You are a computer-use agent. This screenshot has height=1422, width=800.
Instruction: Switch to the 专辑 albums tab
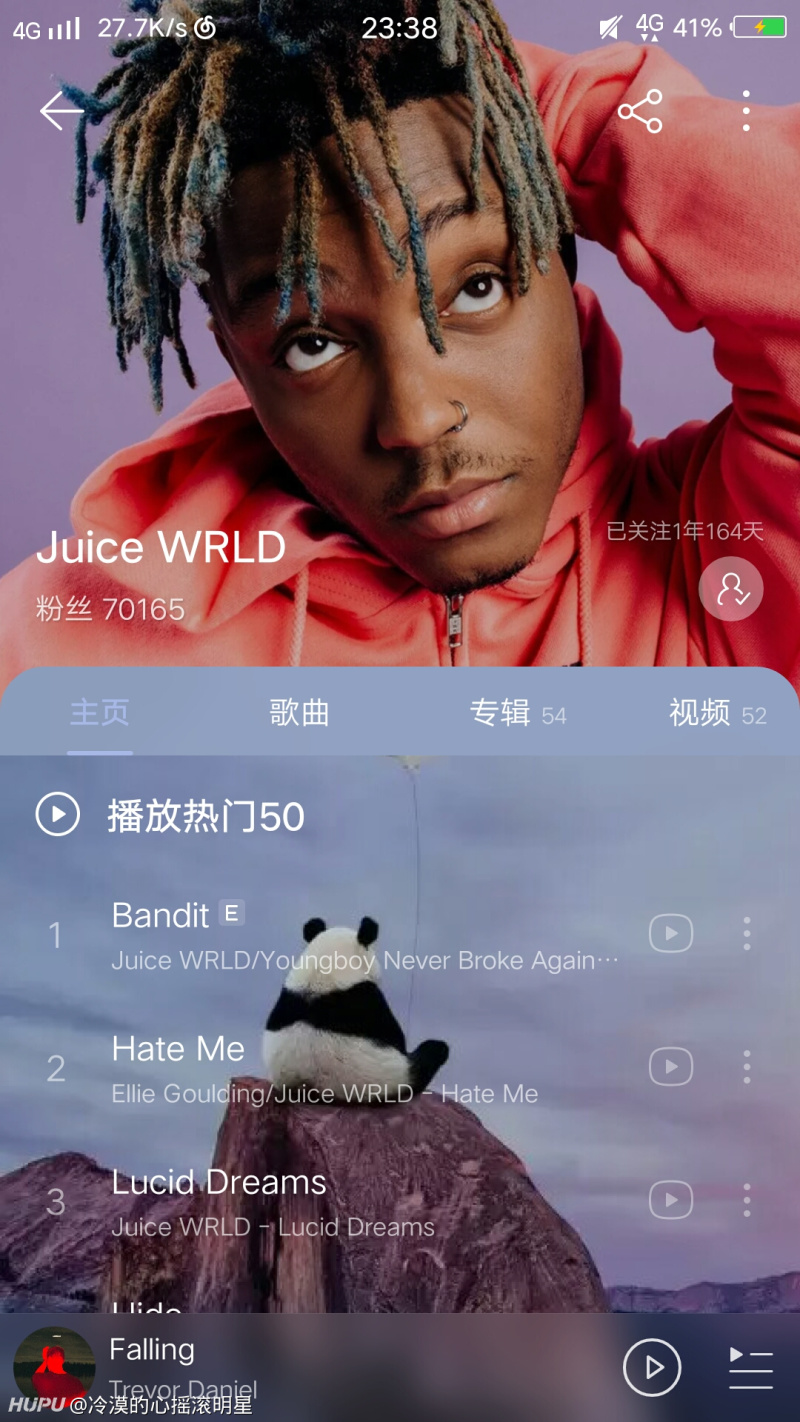(x=500, y=713)
